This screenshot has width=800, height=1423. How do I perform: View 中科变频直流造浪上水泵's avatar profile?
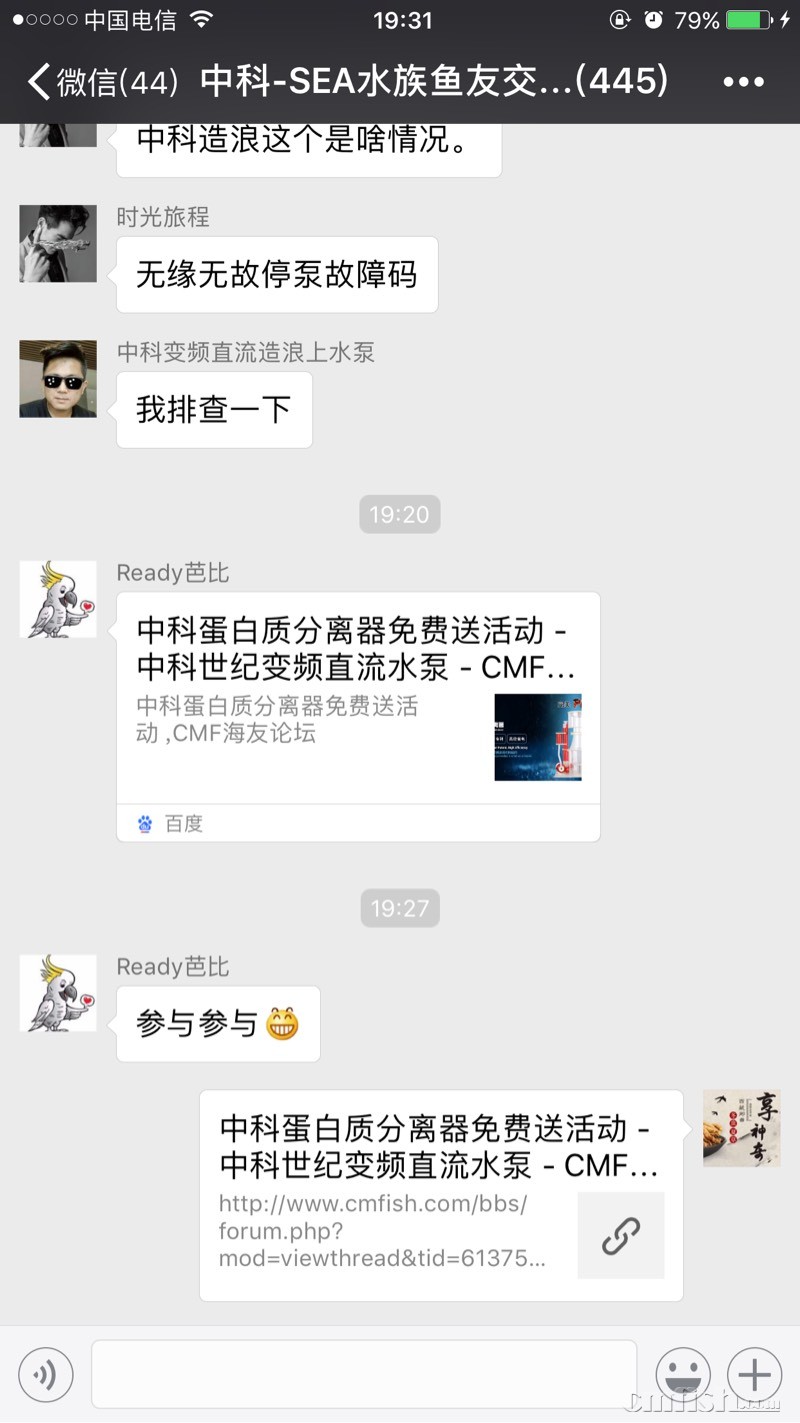click(x=58, y=379)
